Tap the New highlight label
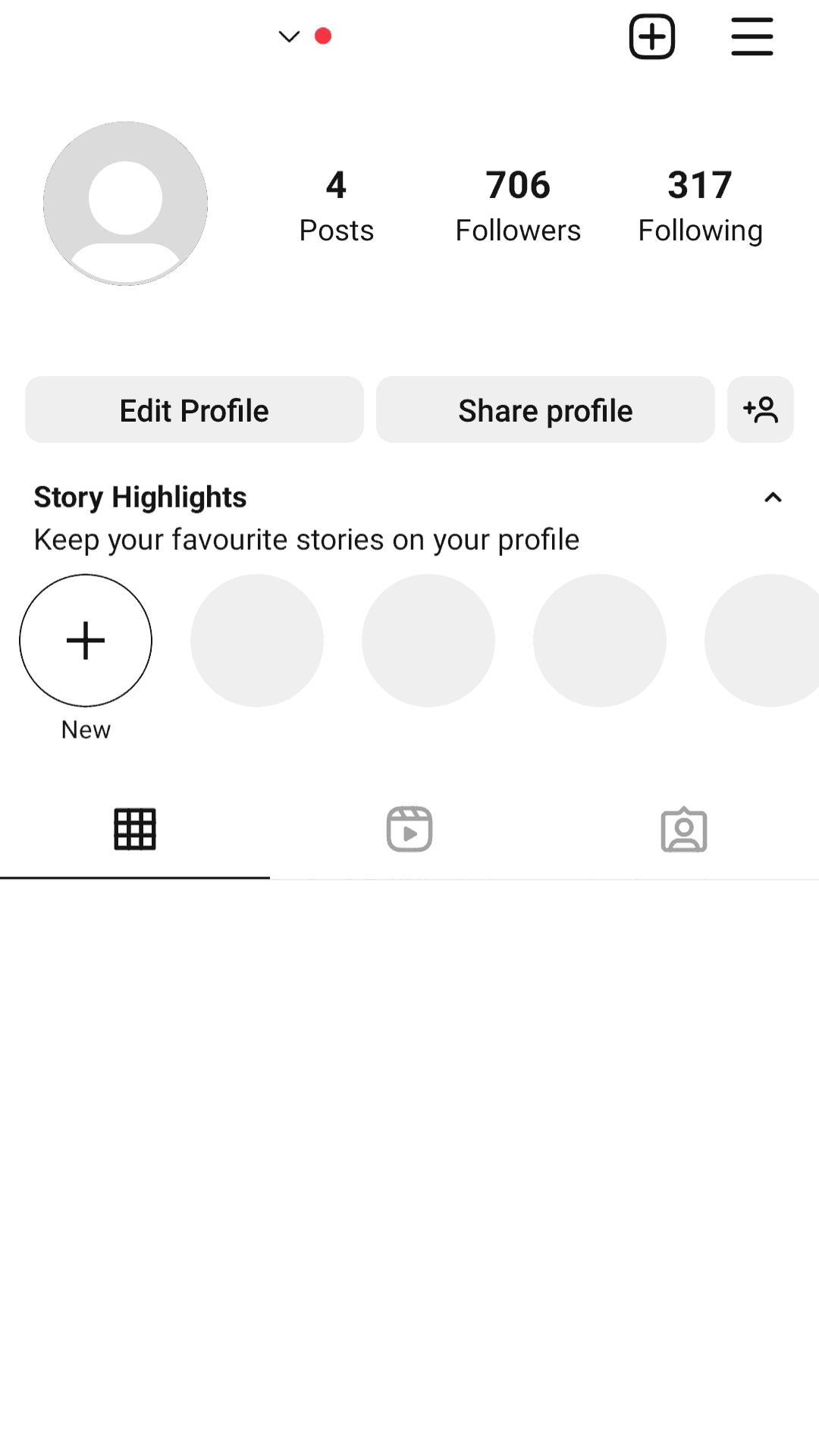The image size is (819, 1456). [85, 730]
